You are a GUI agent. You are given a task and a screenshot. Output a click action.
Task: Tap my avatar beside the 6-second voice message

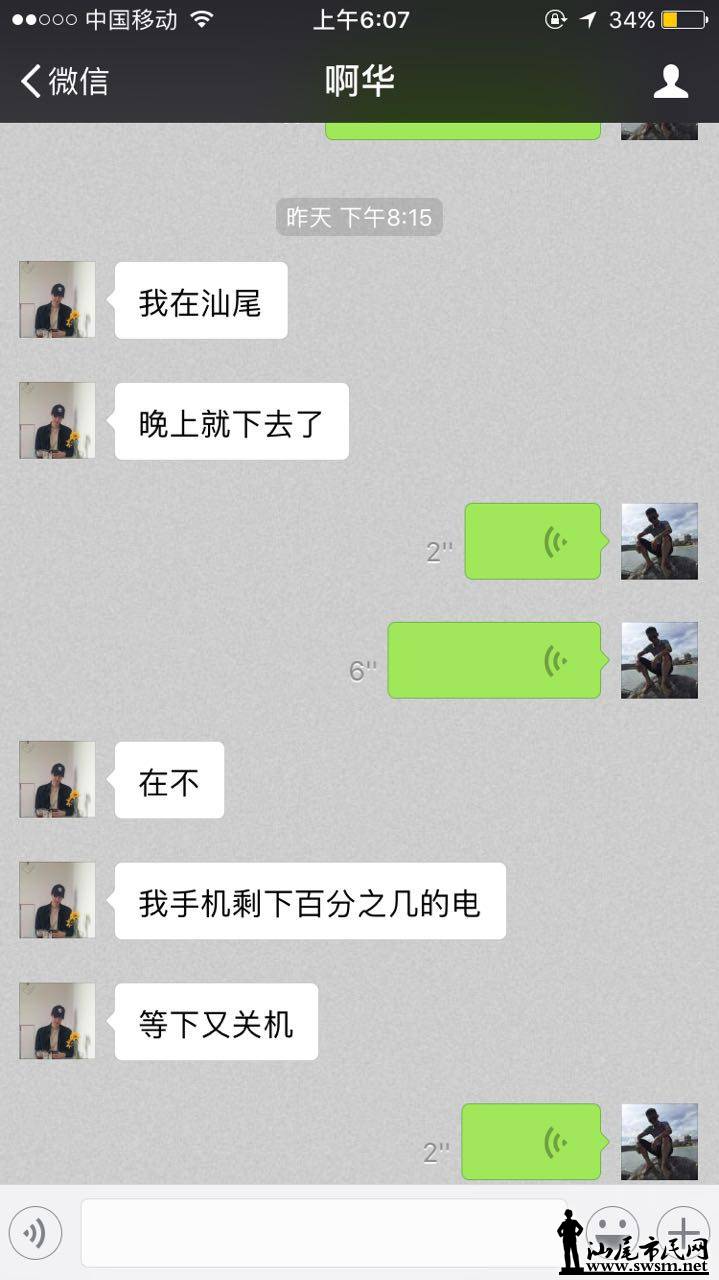(x=659, y=660)
